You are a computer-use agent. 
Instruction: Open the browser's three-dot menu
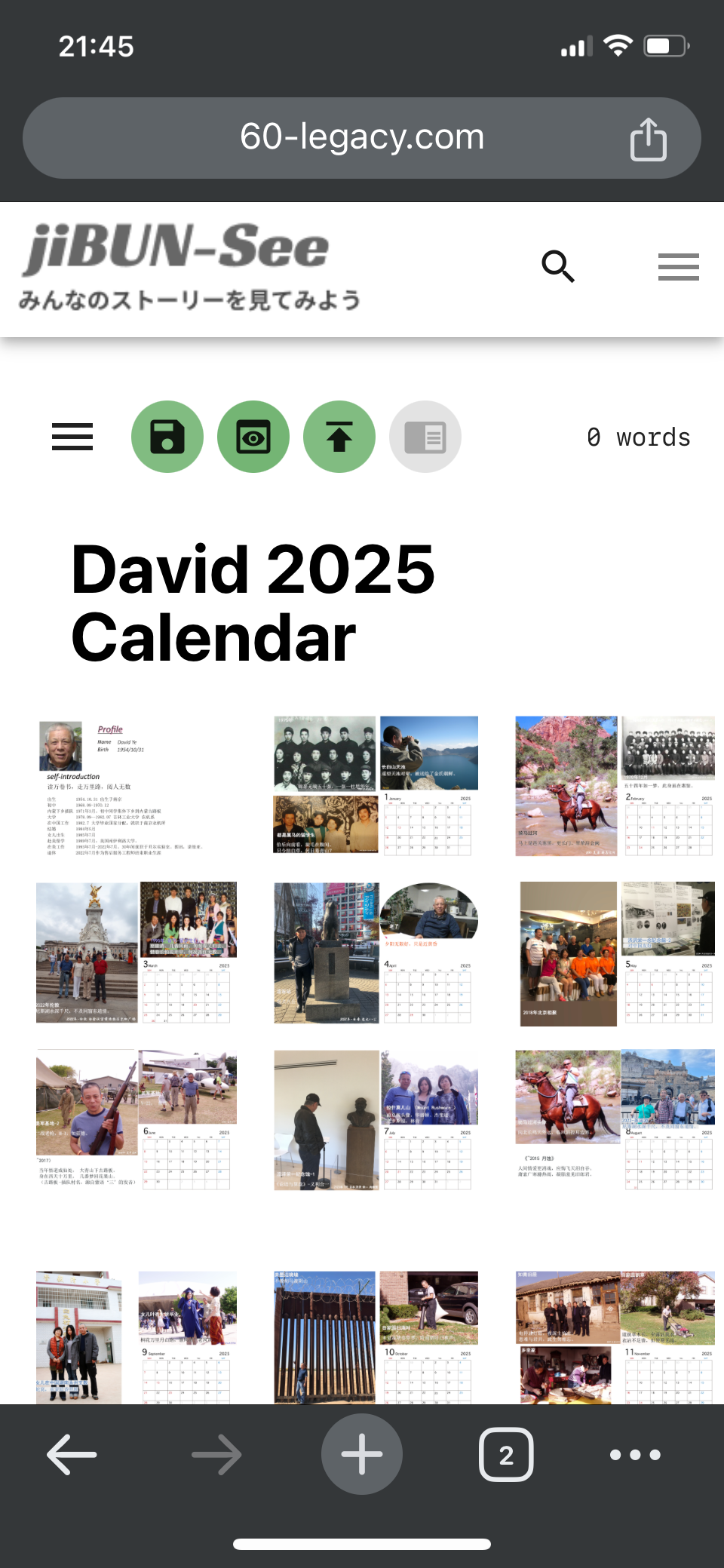coord(635,1454)
